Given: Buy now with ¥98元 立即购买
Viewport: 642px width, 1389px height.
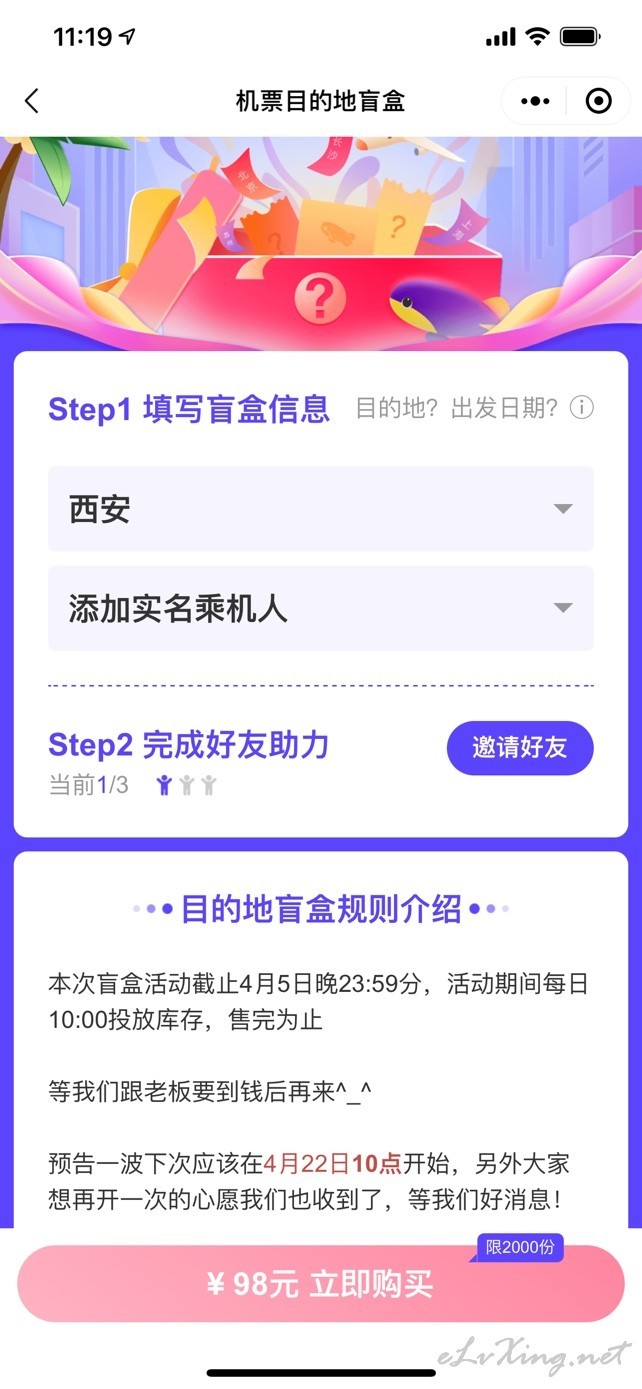Looking at the screenshot, I should pos(321,1284).
